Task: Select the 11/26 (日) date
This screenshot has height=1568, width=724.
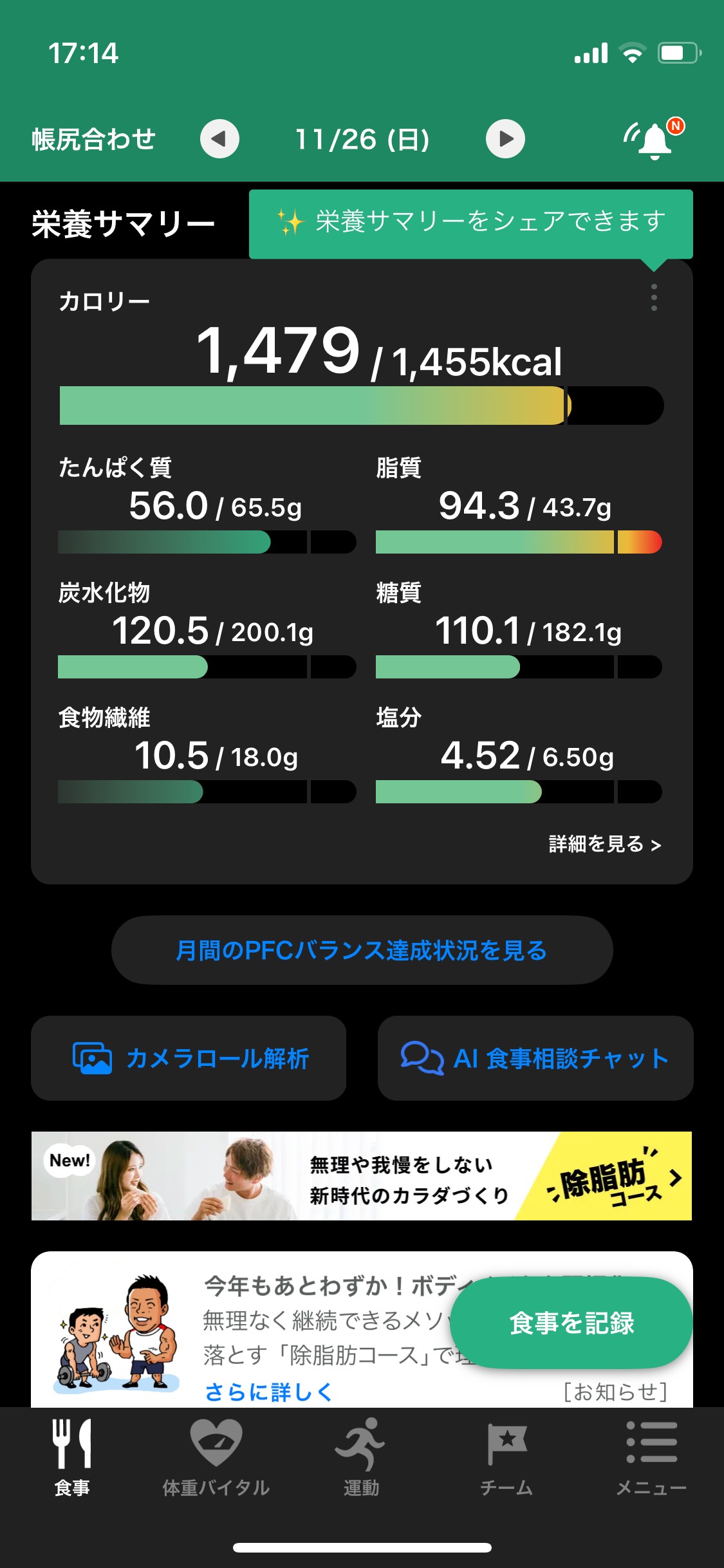Action: (x=362, y=139)
